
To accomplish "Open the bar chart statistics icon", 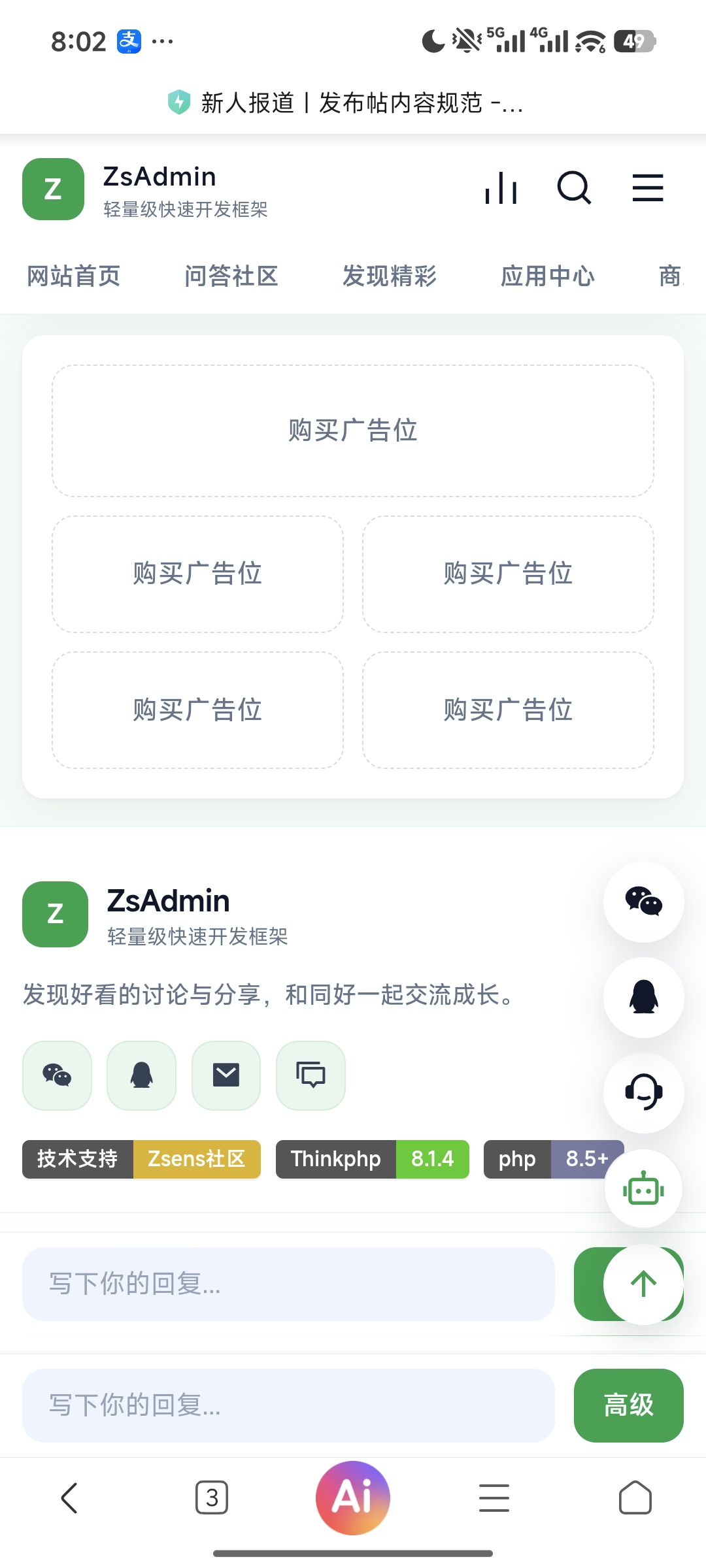I will (501, 188).
